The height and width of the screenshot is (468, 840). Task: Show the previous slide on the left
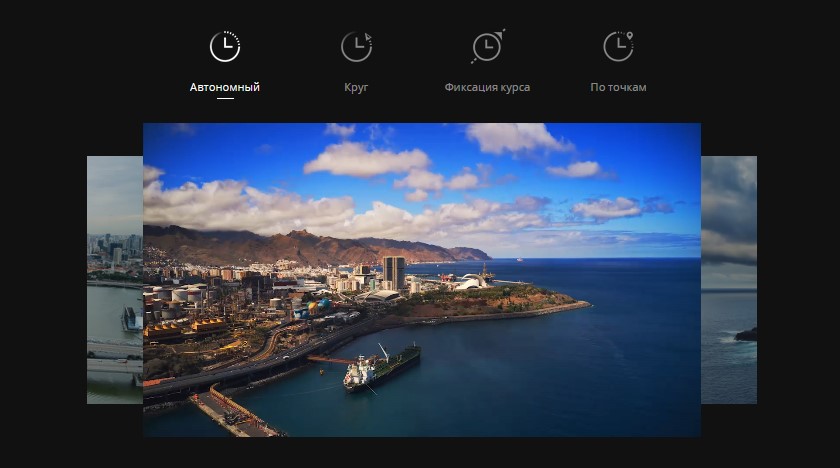(114, 280)
